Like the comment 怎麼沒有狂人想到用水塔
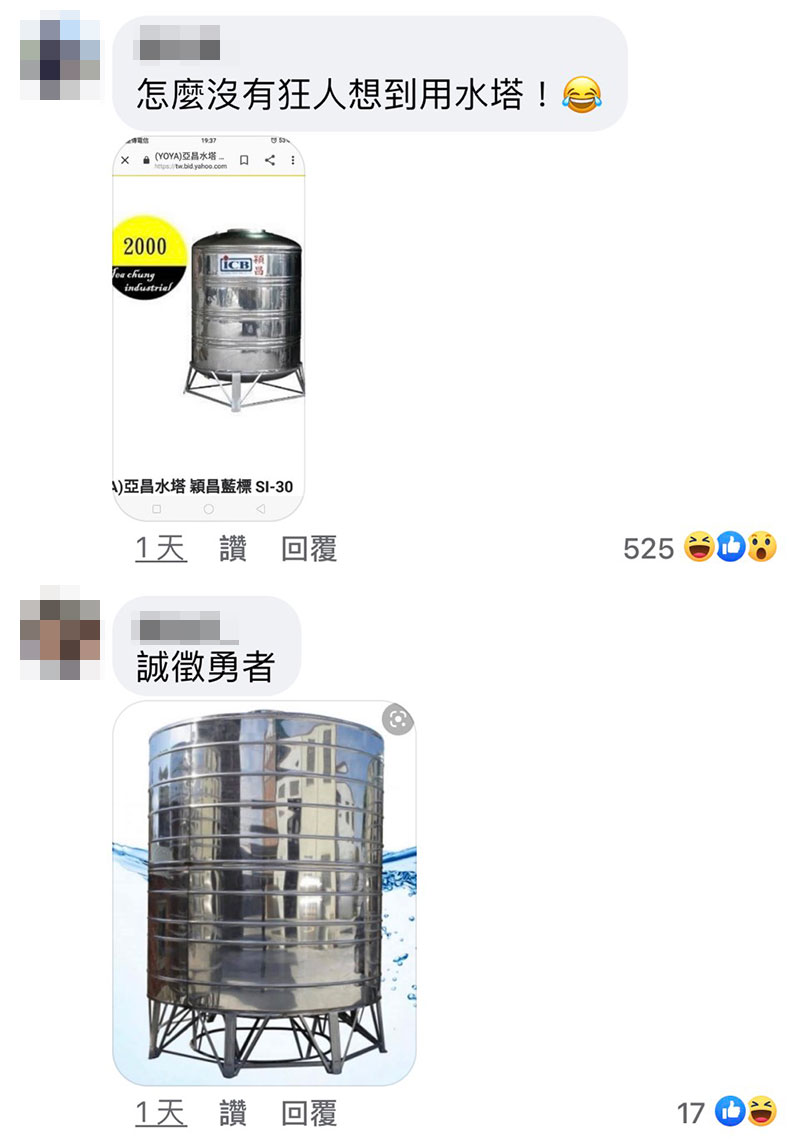800x1139 pixels. point(233,548)
